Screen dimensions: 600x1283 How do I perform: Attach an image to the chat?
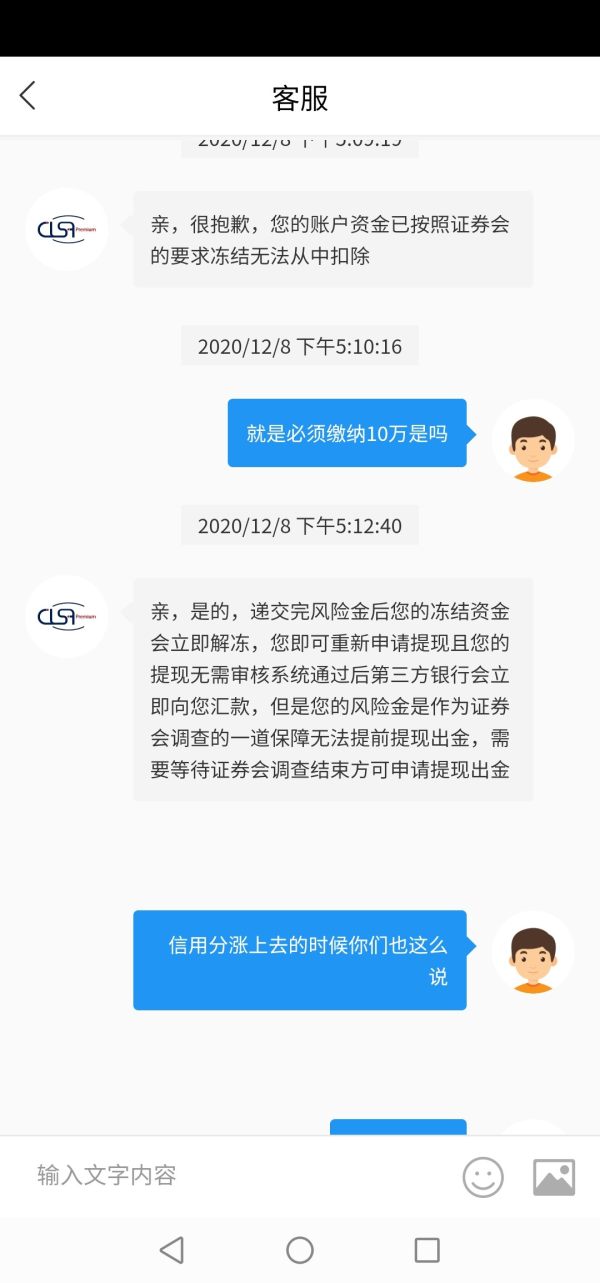554,1177
